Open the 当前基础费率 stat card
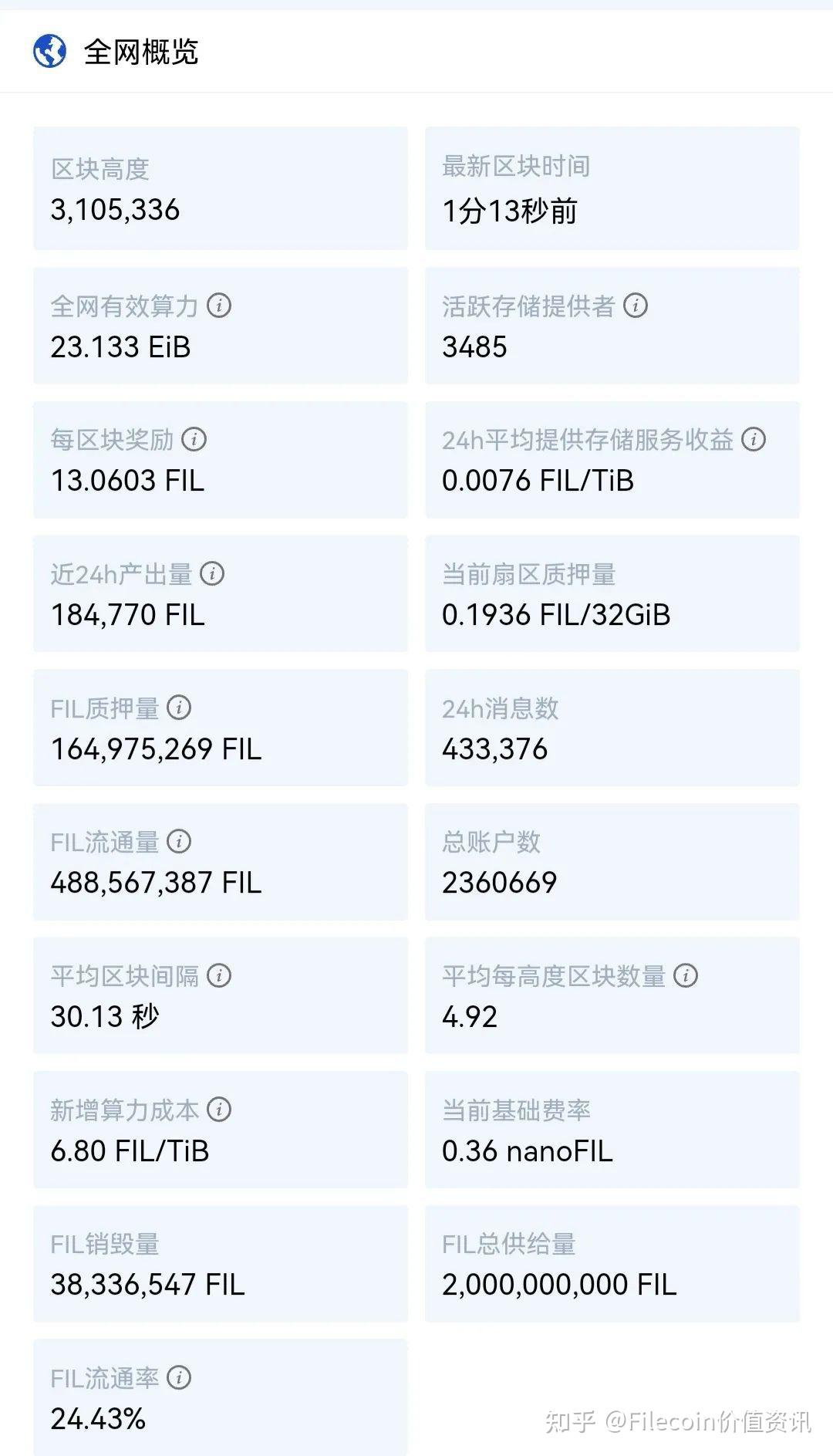 point(613,1128)
